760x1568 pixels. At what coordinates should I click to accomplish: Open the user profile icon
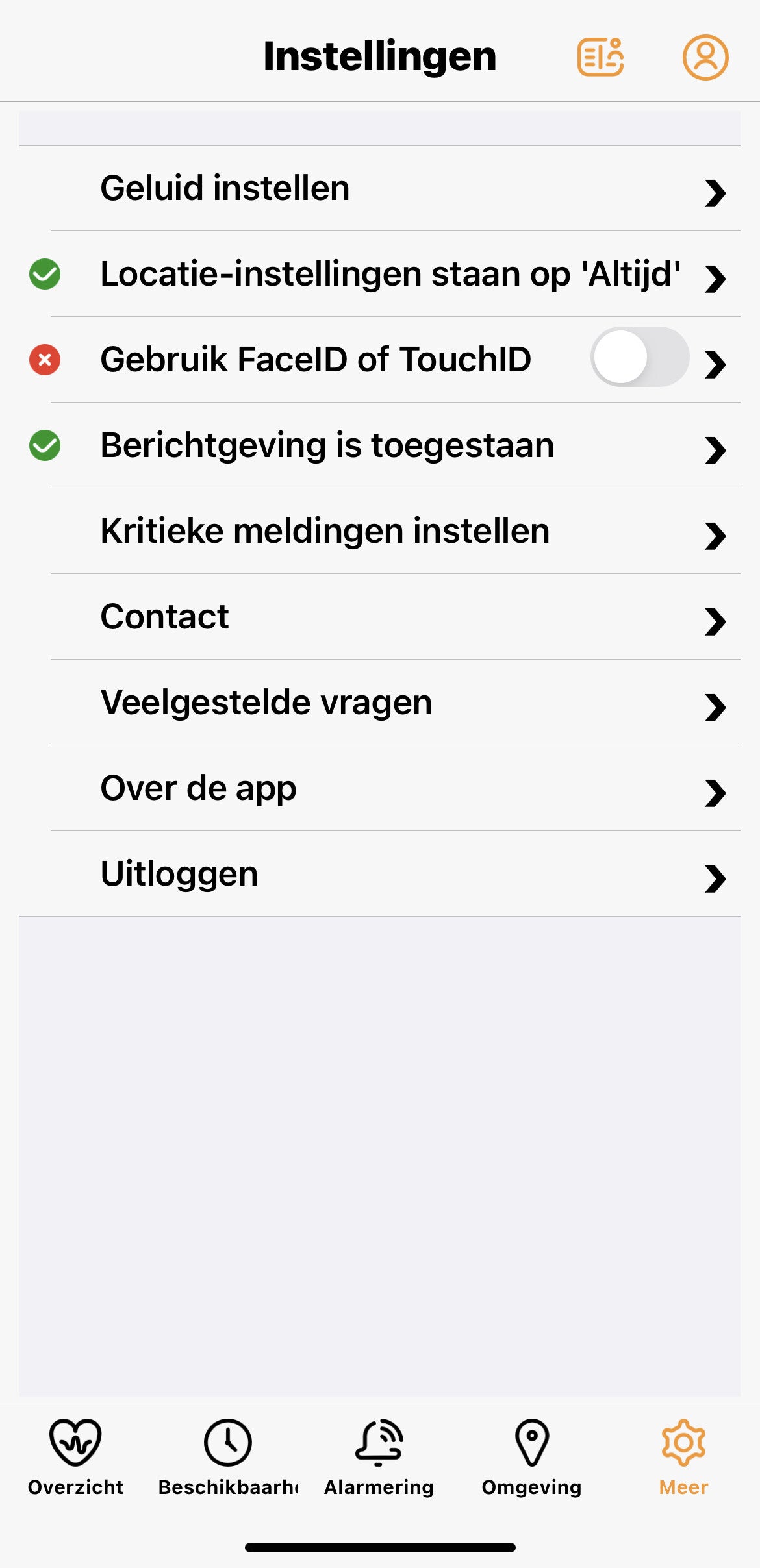[x=705, y=57]
